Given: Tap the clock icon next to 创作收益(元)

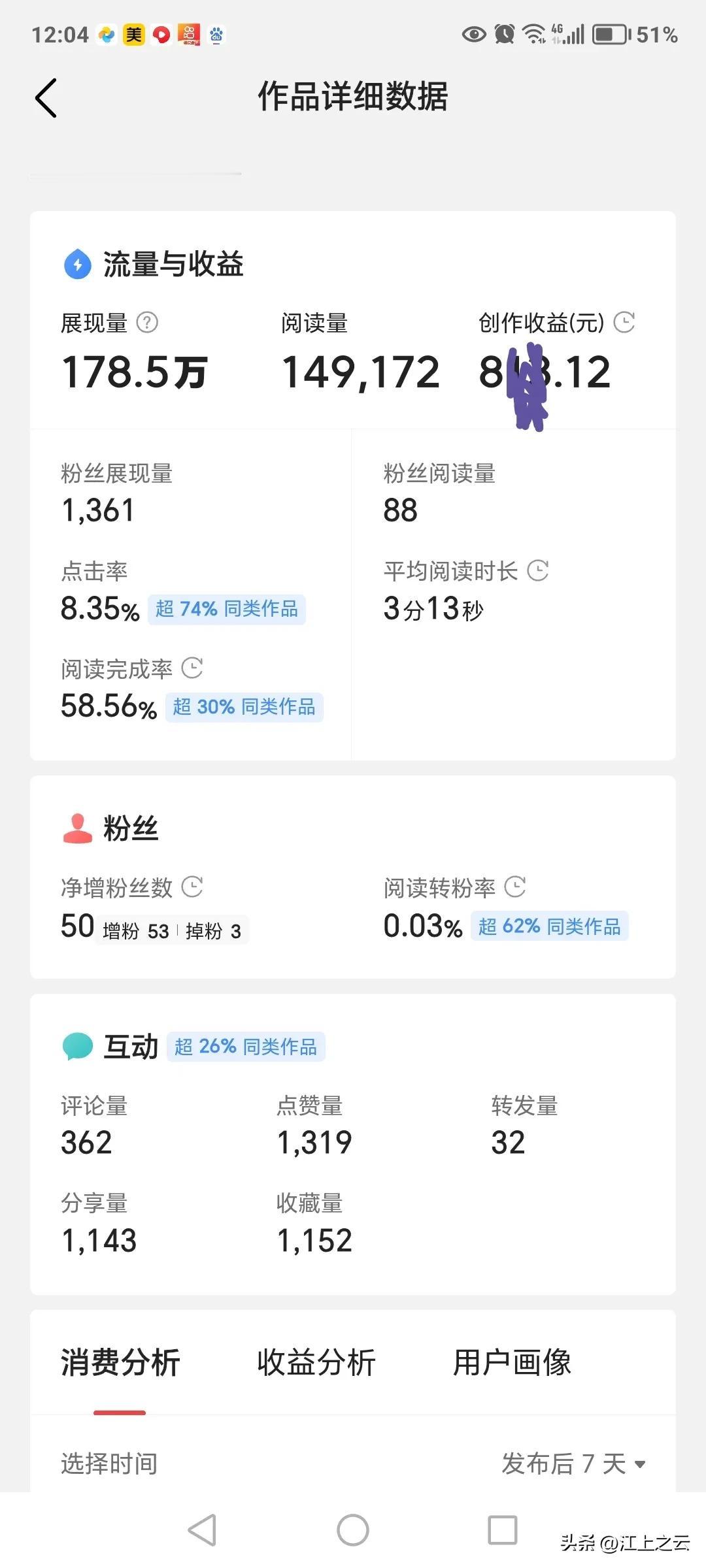Looking at the screenshot, I should [626, 323].
